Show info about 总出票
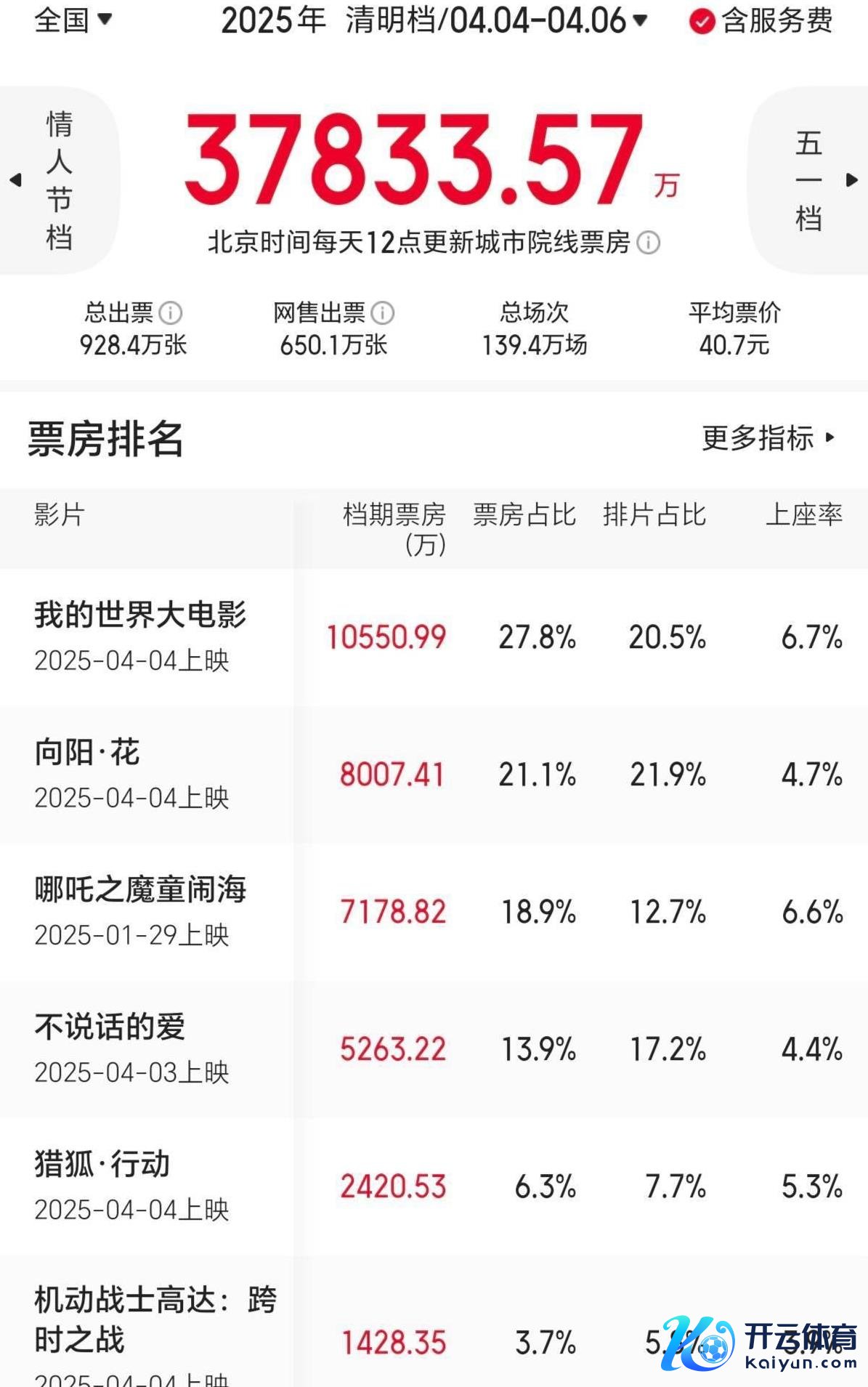 point(171,313)
